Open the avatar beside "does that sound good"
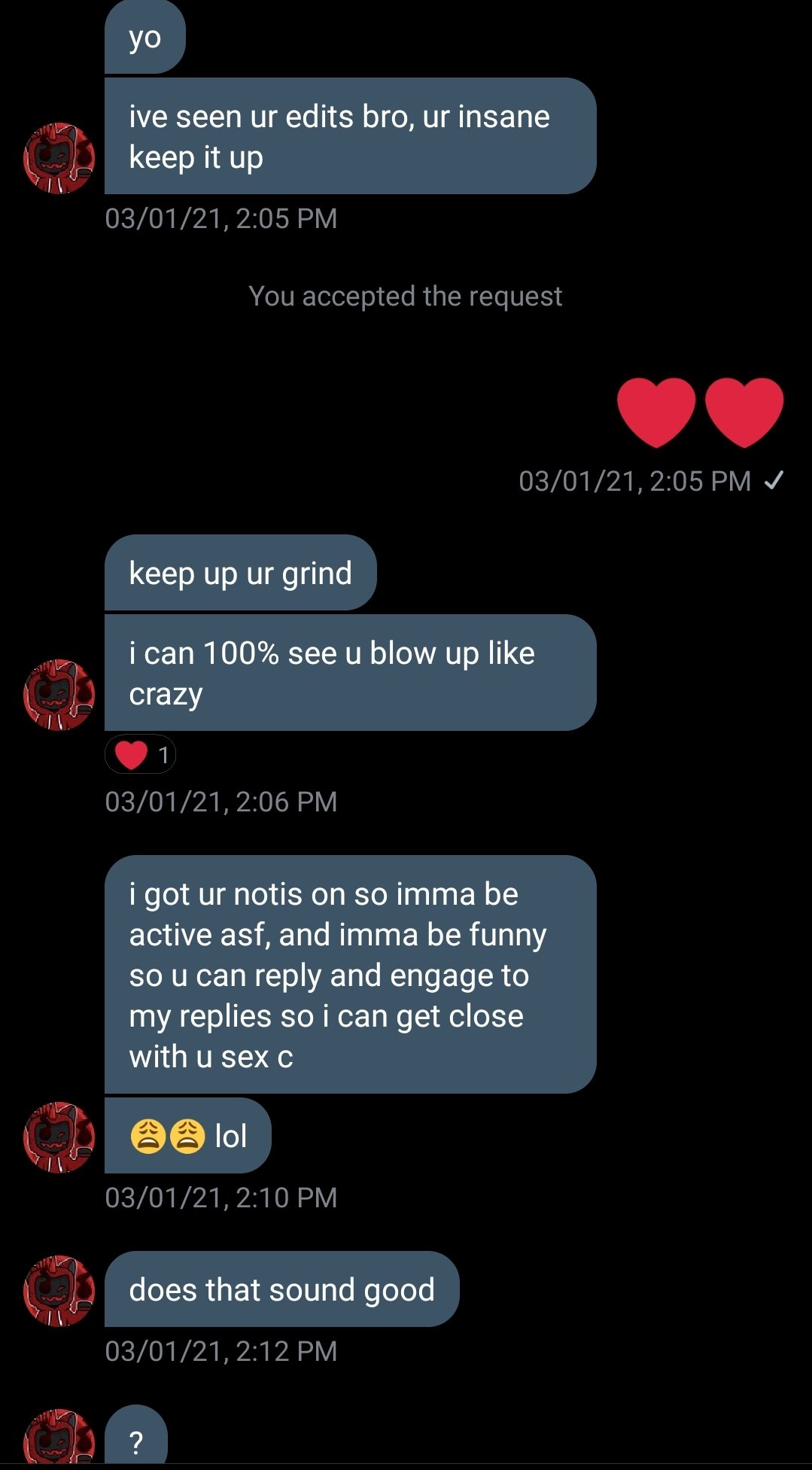The height and width of the screenshot is (1470, 812). click(x=59, y=1290)
